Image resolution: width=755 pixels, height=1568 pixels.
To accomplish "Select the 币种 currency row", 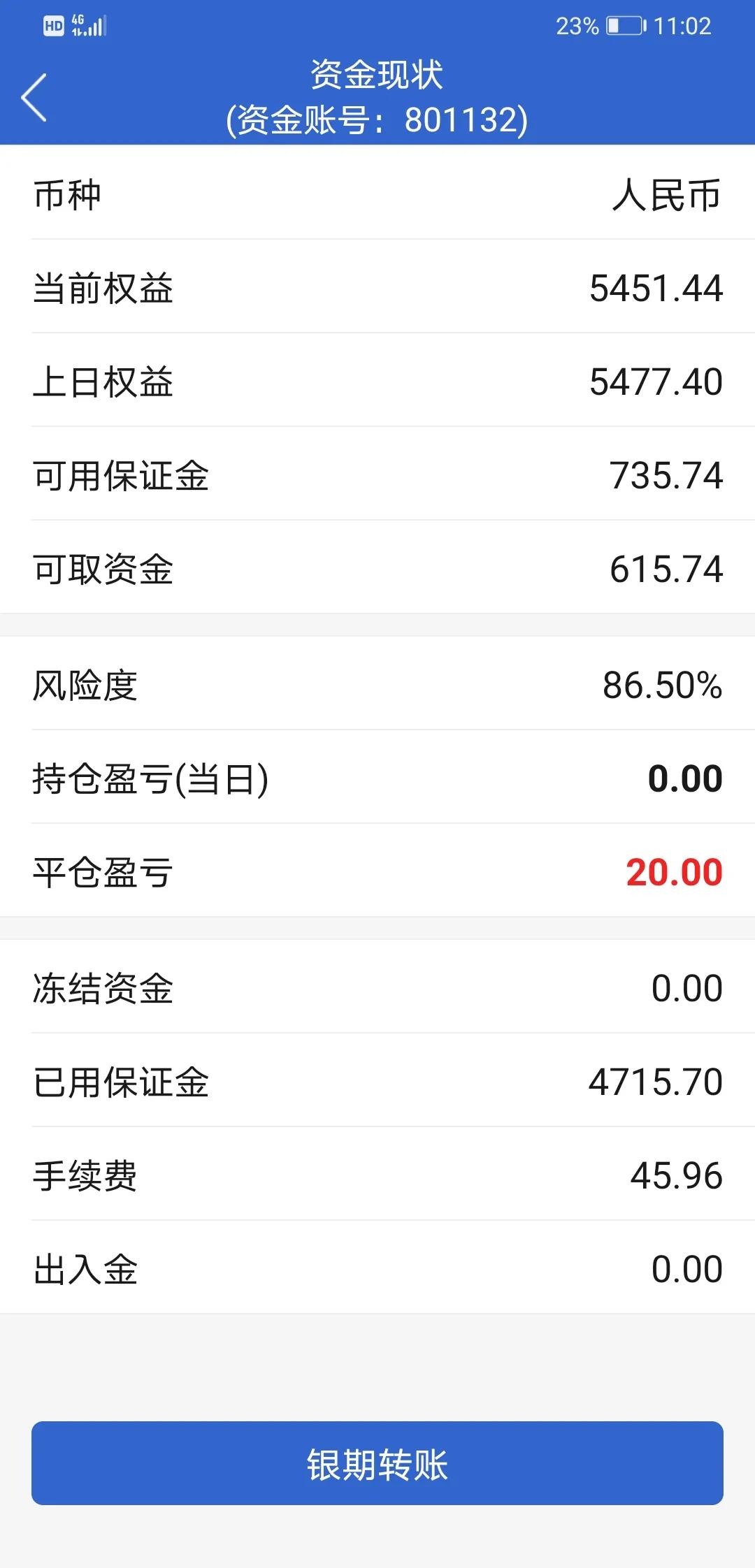I will [x=377, y=196].
